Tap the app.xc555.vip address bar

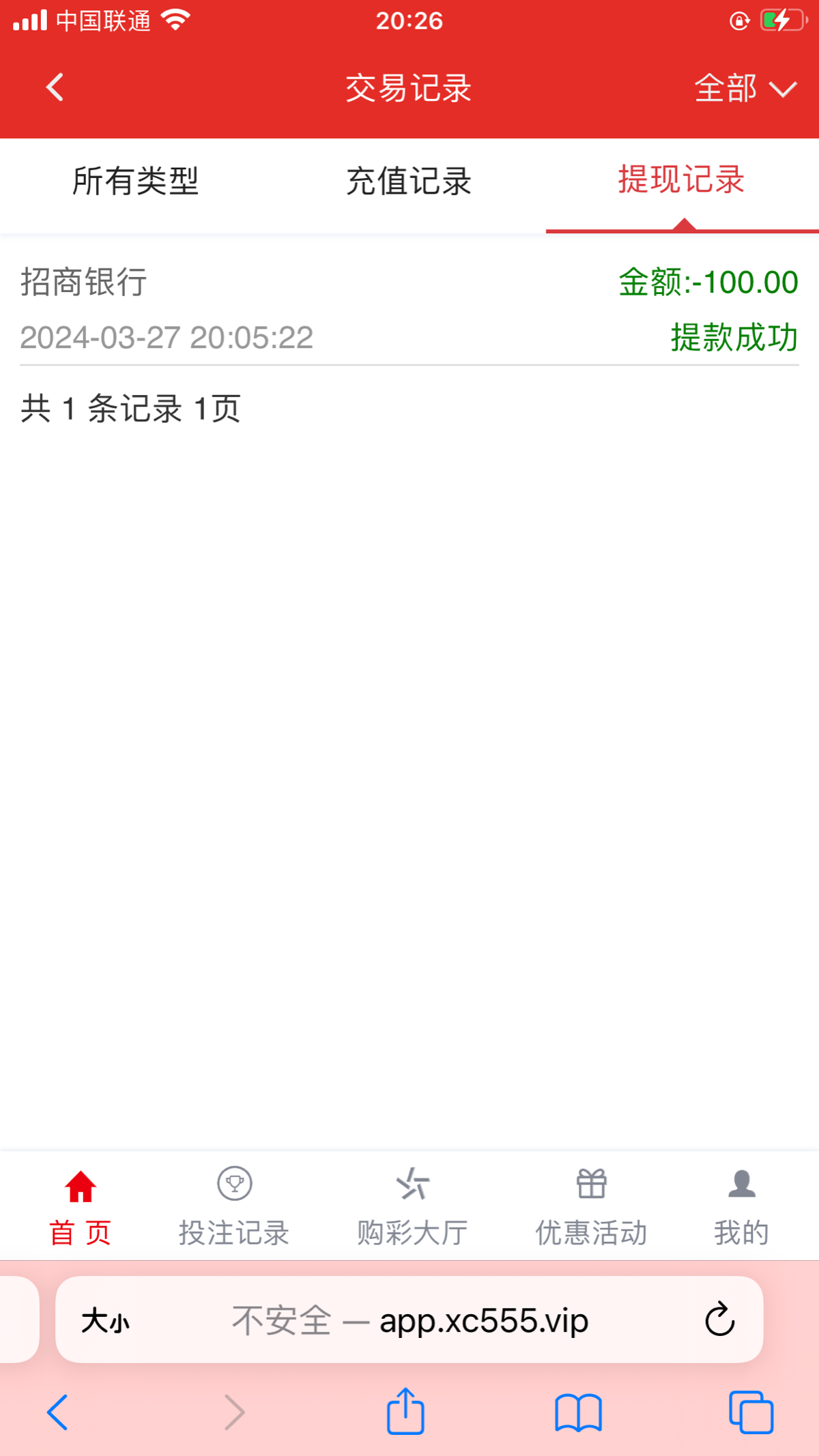(409, 1320)
